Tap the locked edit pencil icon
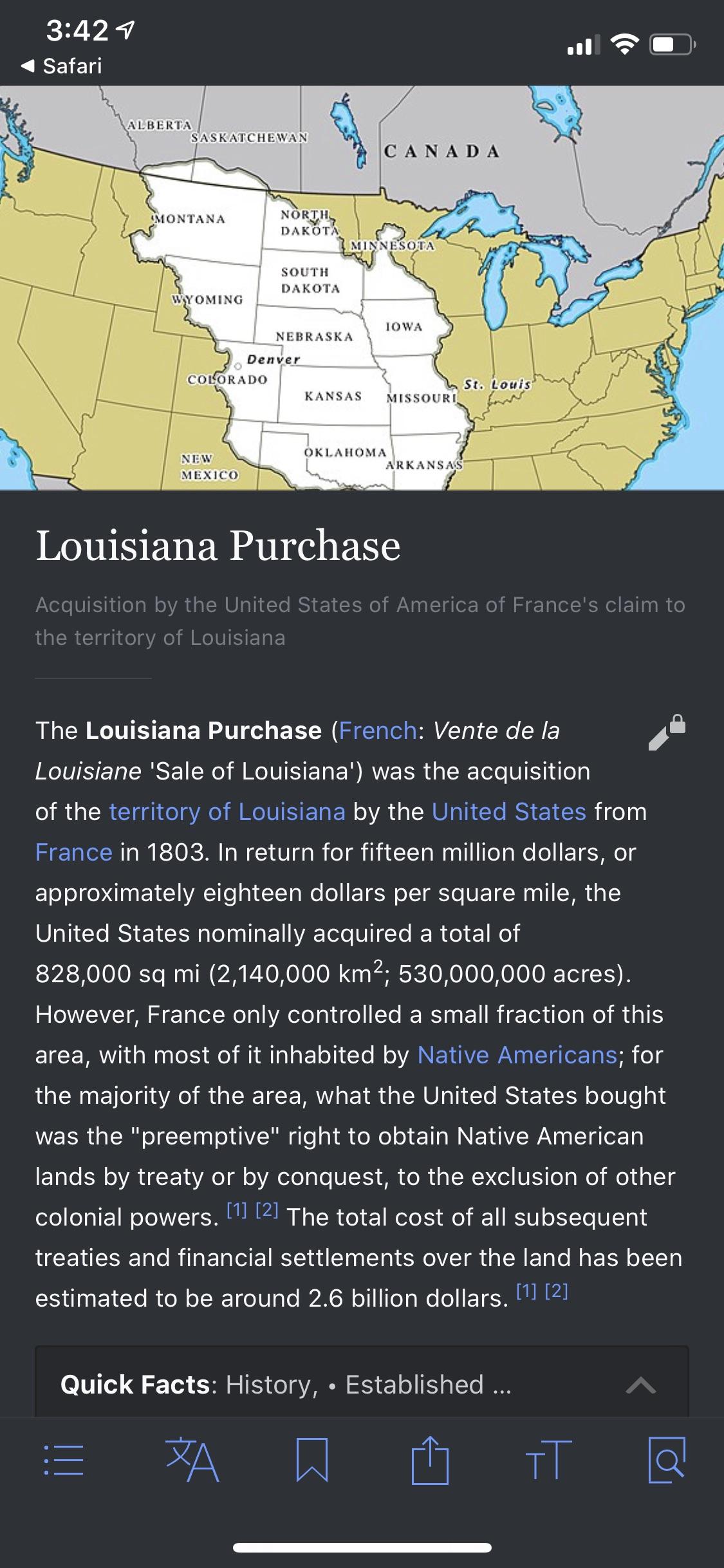This screenshot has width=724, height=1568. pos(667,732)
